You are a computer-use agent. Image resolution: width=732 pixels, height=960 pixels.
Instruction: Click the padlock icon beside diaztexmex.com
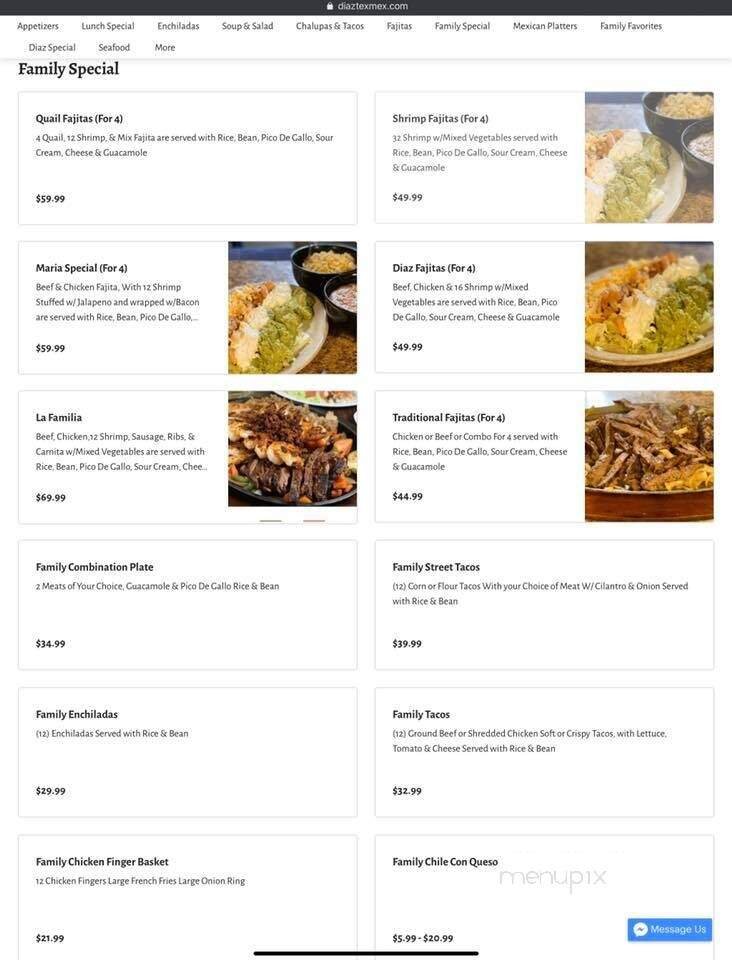[328, 5]
